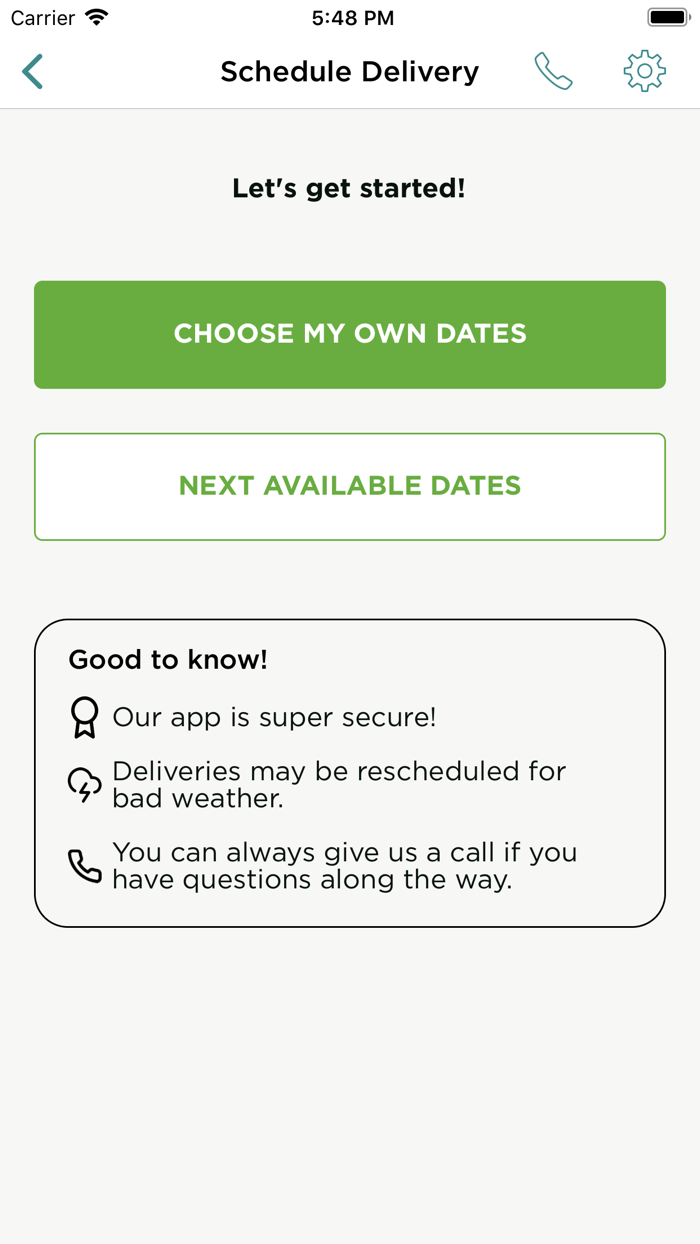Open settings via the gear icon
The image size is (700, 1244).
(645, 72)
